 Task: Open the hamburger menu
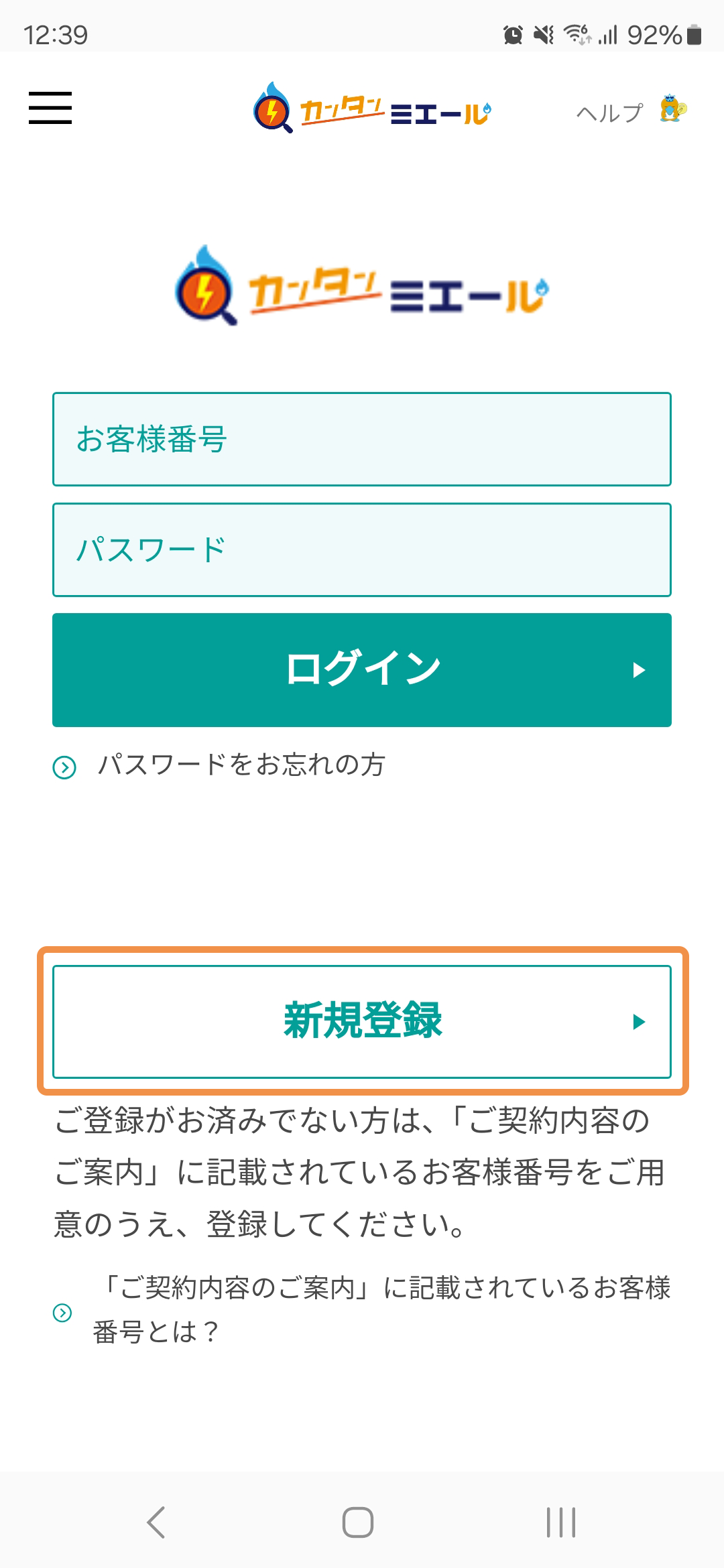click(x=50, y=108)
